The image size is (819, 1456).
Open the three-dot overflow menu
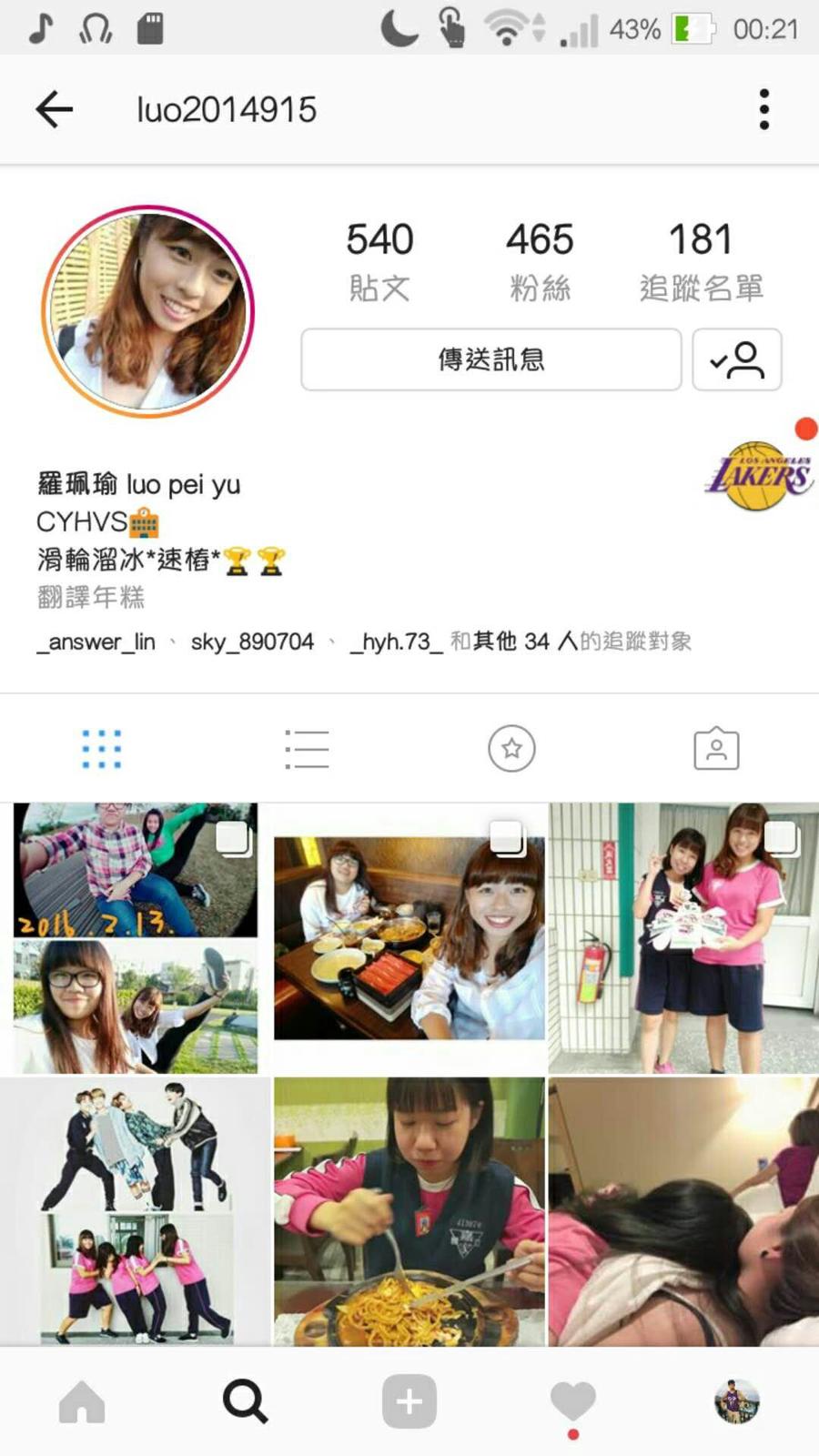763,110
